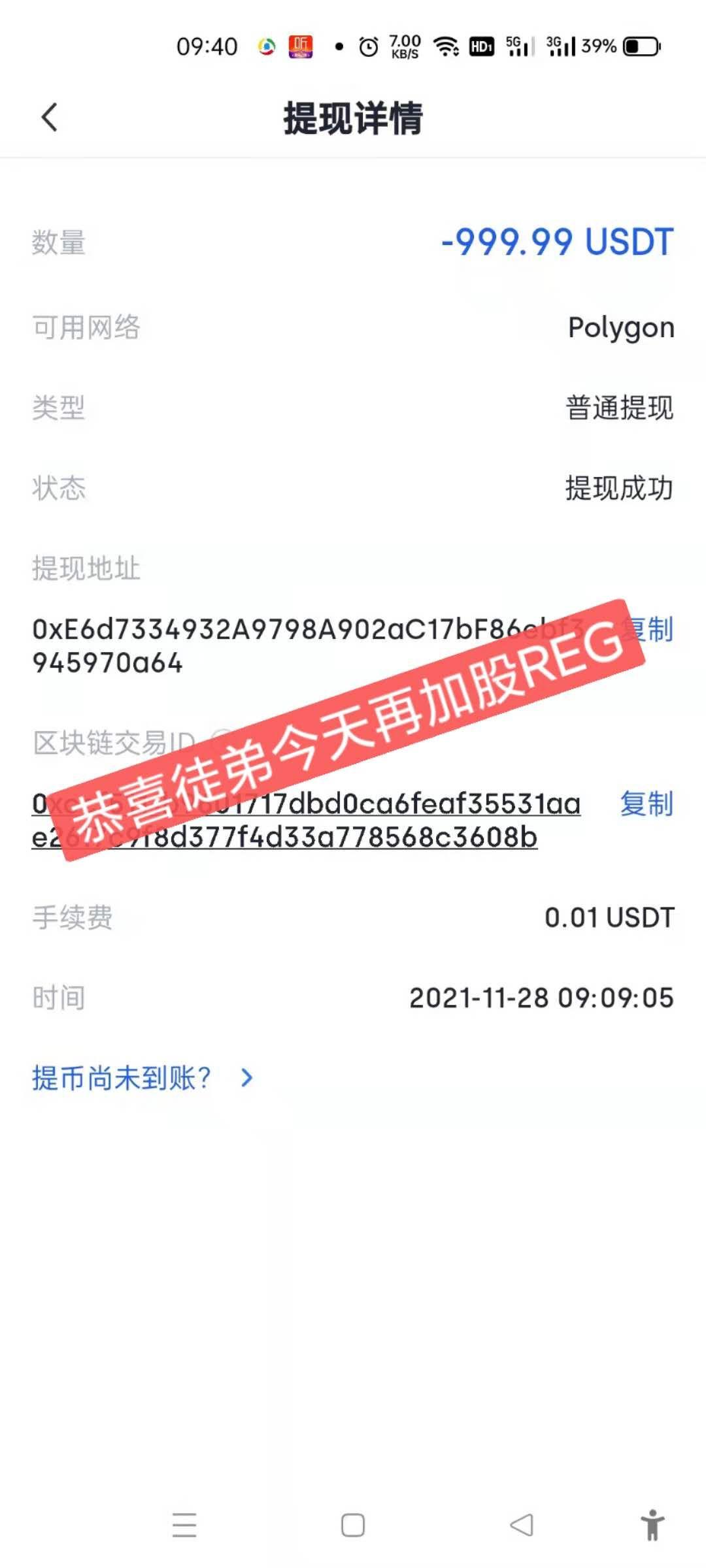Tap the network value Polygon

pos(621,328)
